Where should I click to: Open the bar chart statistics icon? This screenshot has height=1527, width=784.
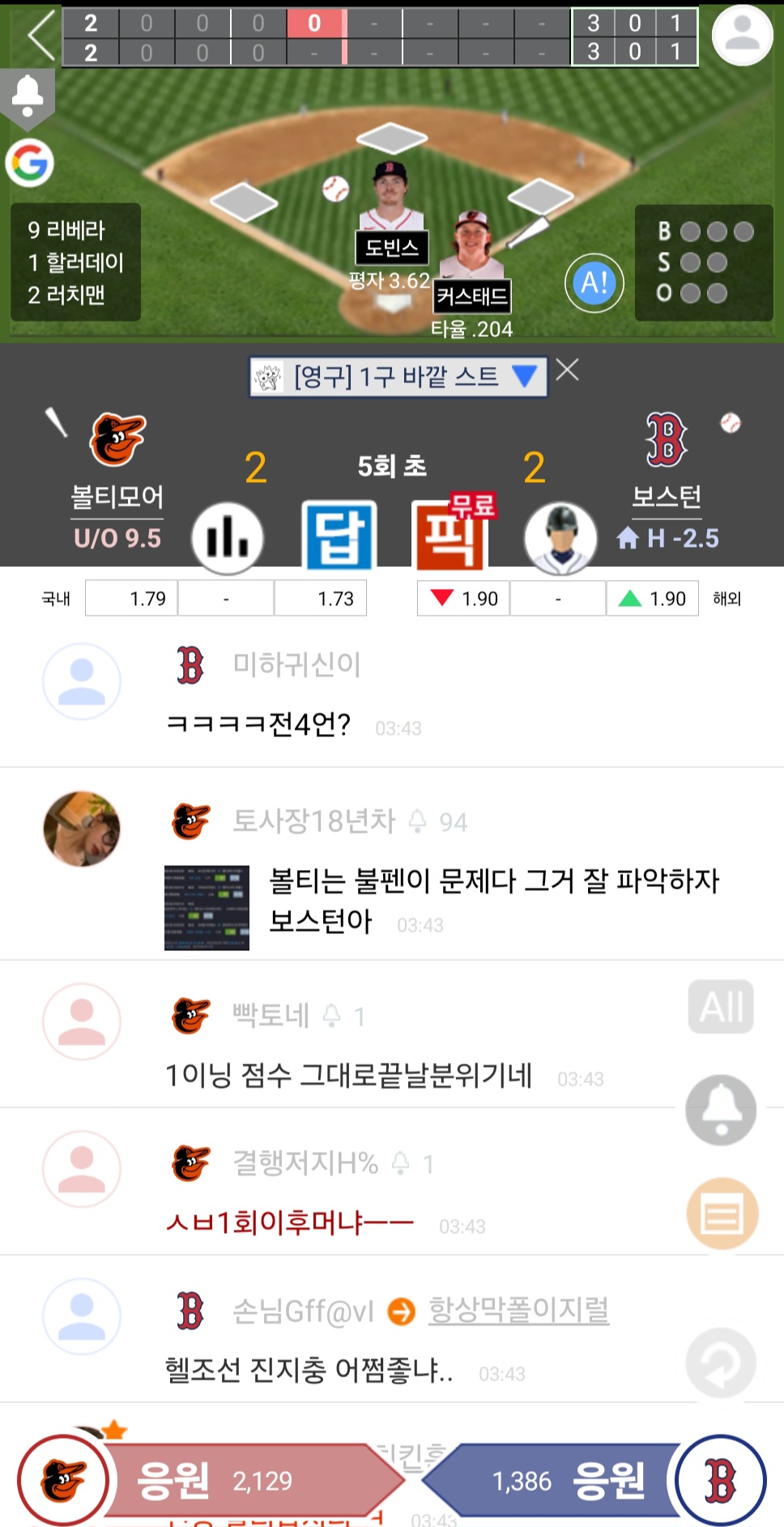tap(228, 538)
